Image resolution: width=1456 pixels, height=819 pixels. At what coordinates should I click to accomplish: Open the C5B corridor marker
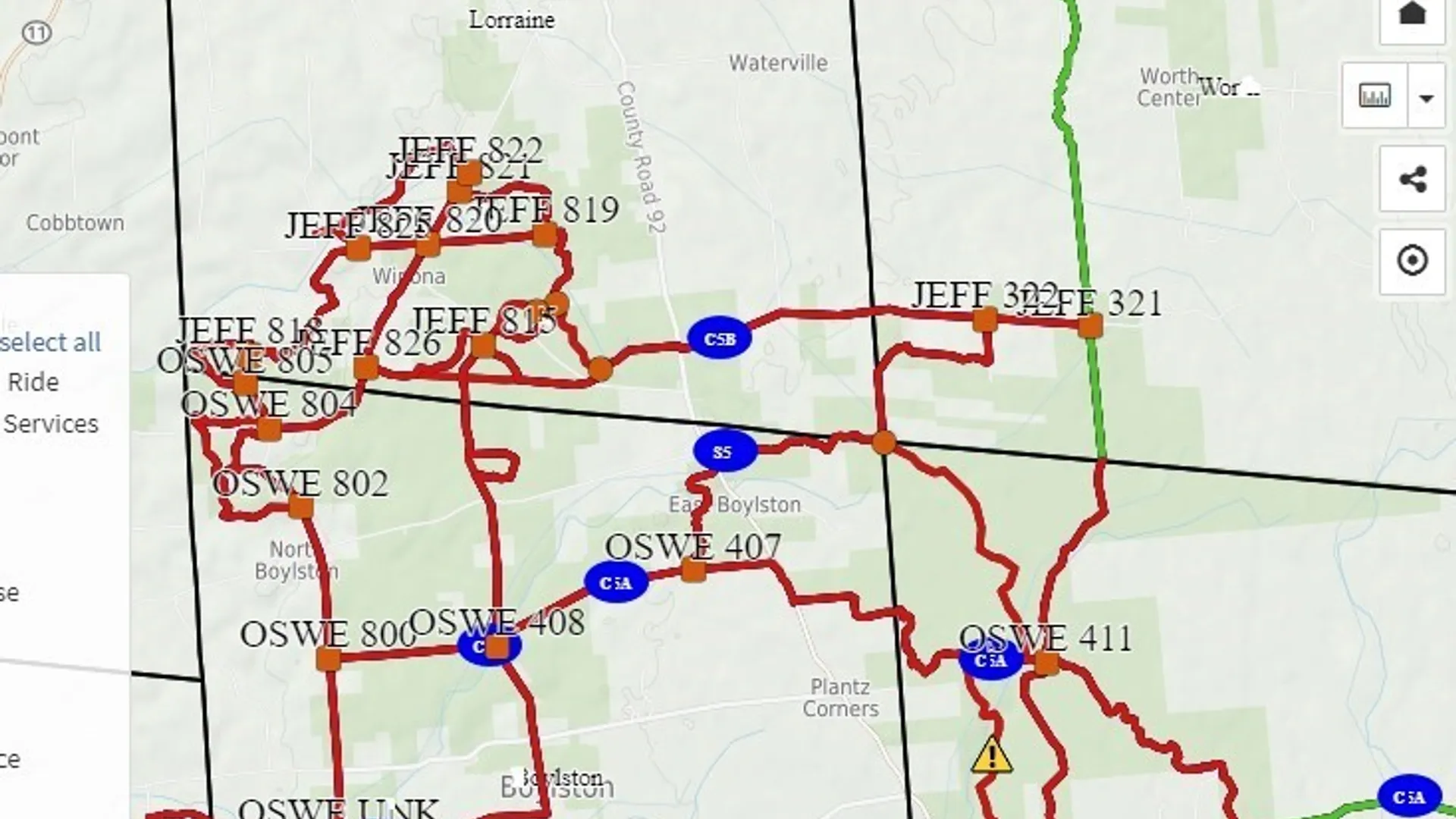[719, 338]
